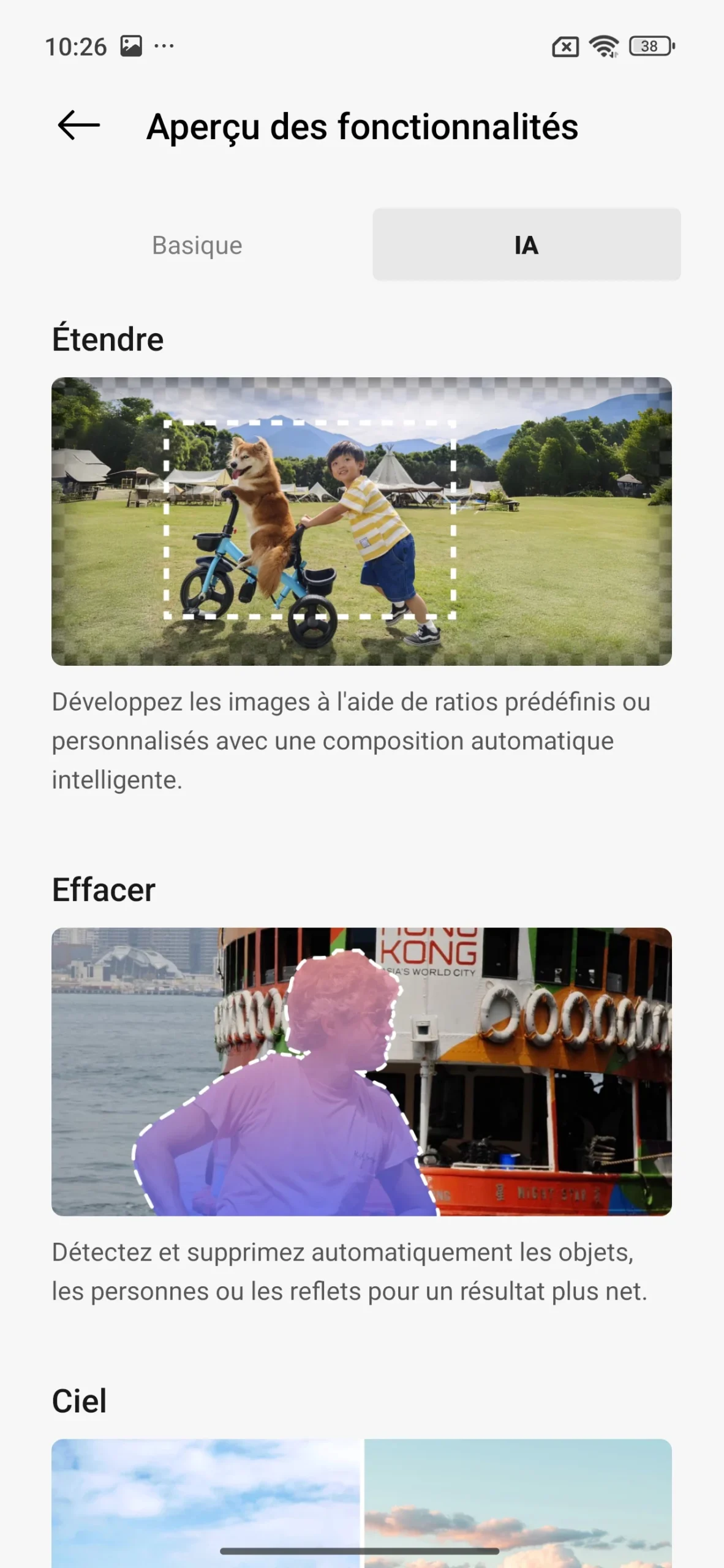724x1568 pixels.
Task: Open the Ciel feature preview image
Action: coord(361,1501)
